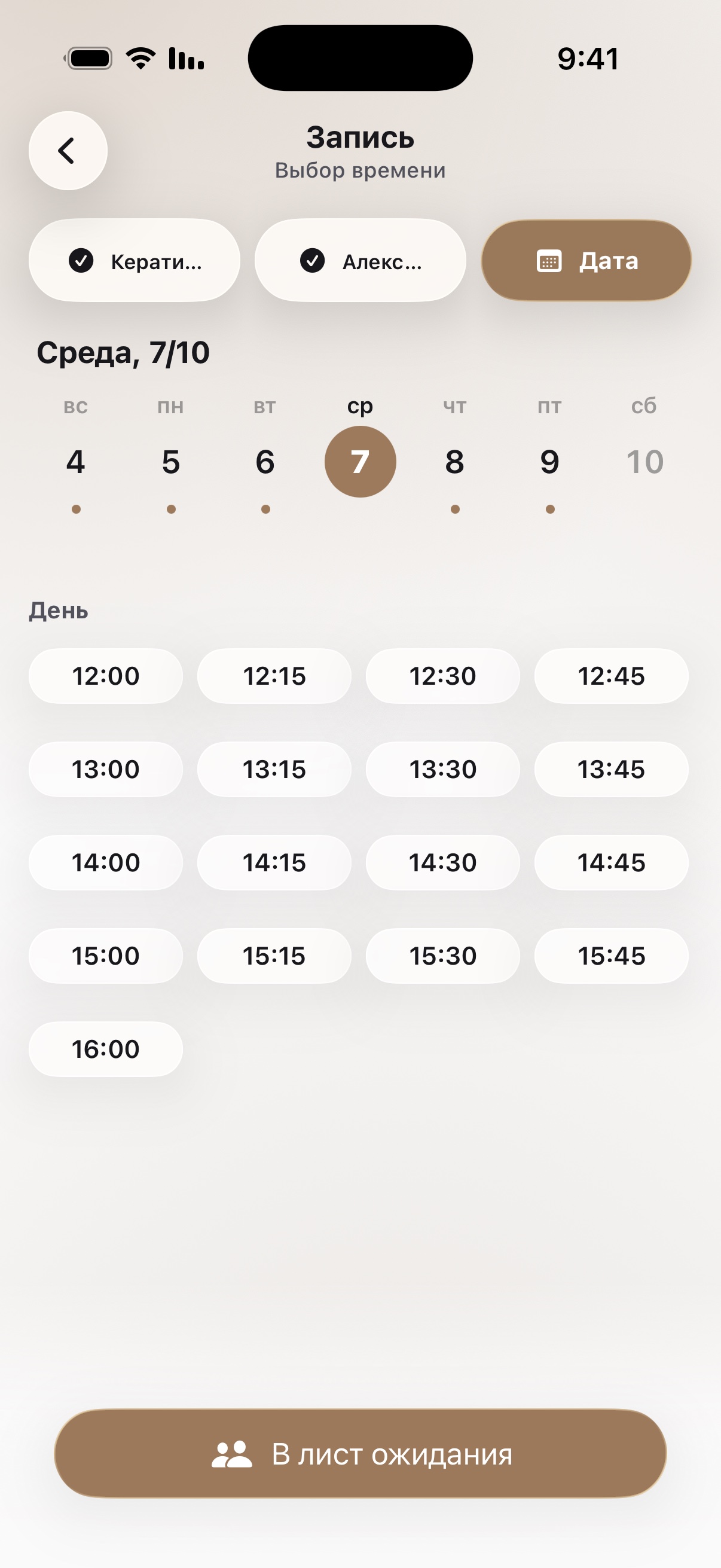721x1568 pixels.
Task: Go back using the arrow button
Action: point(68,150)
